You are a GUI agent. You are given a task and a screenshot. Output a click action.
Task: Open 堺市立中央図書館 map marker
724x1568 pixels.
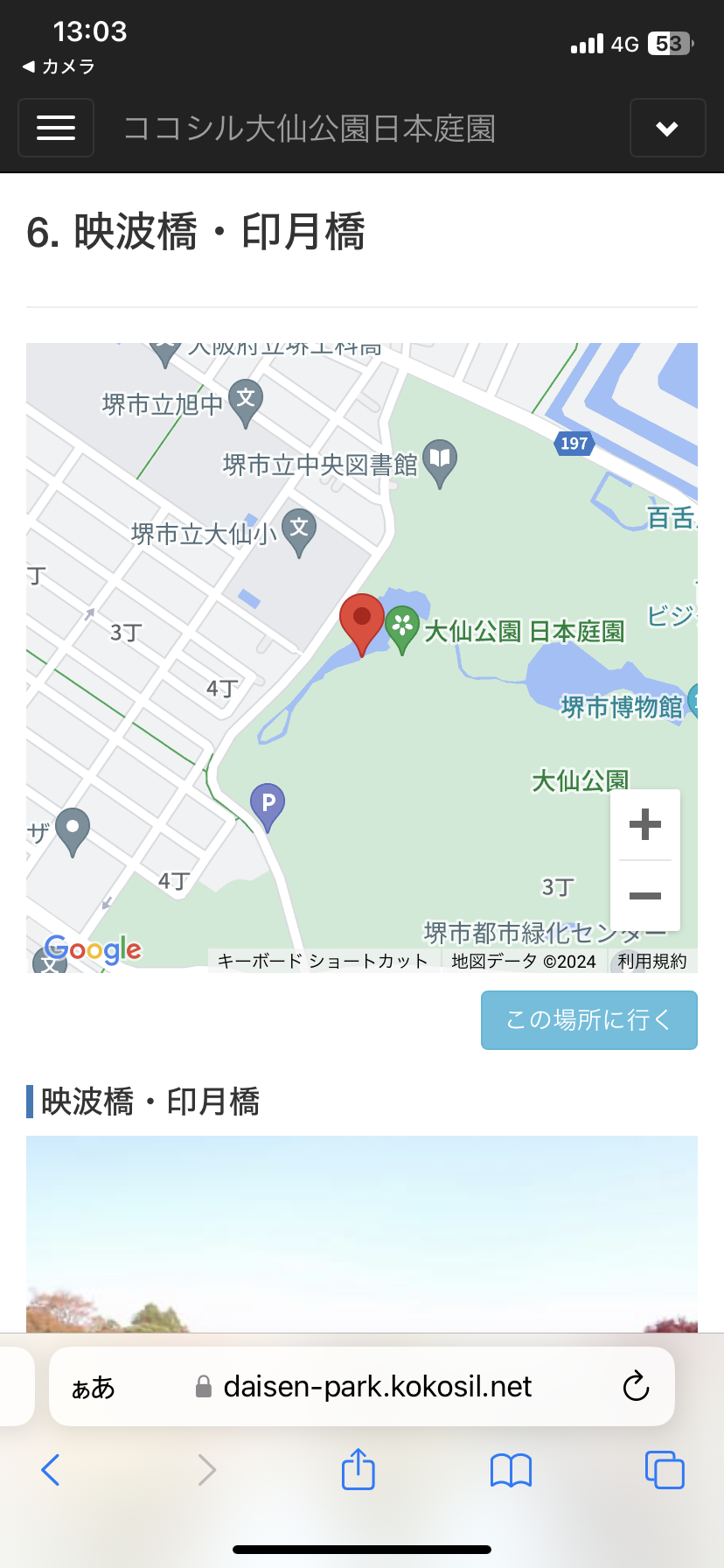pyautogui.click(x=440, y=461)
